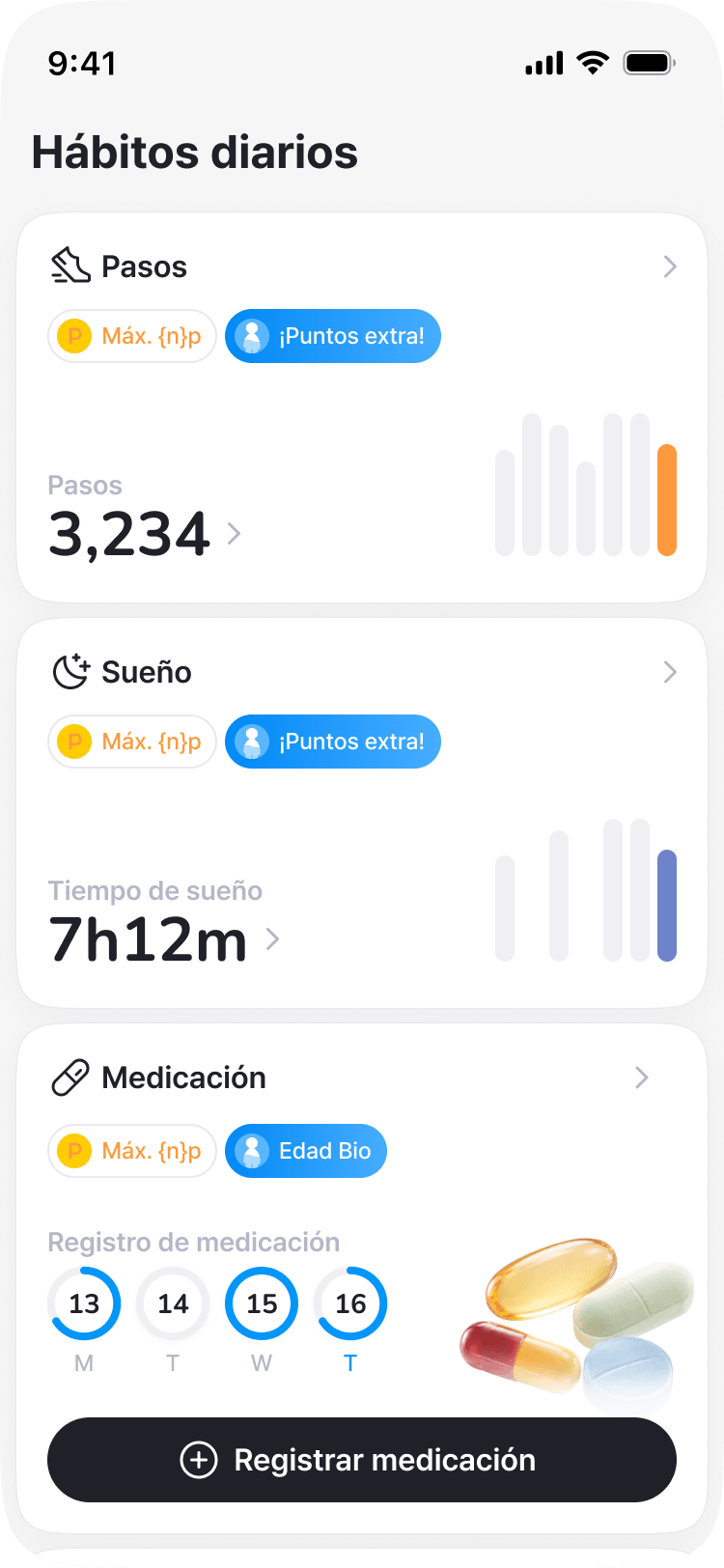Tap the Edad Bio chip
The height and width of the screenshot is (1568, 724).
tap(306, 1151)
